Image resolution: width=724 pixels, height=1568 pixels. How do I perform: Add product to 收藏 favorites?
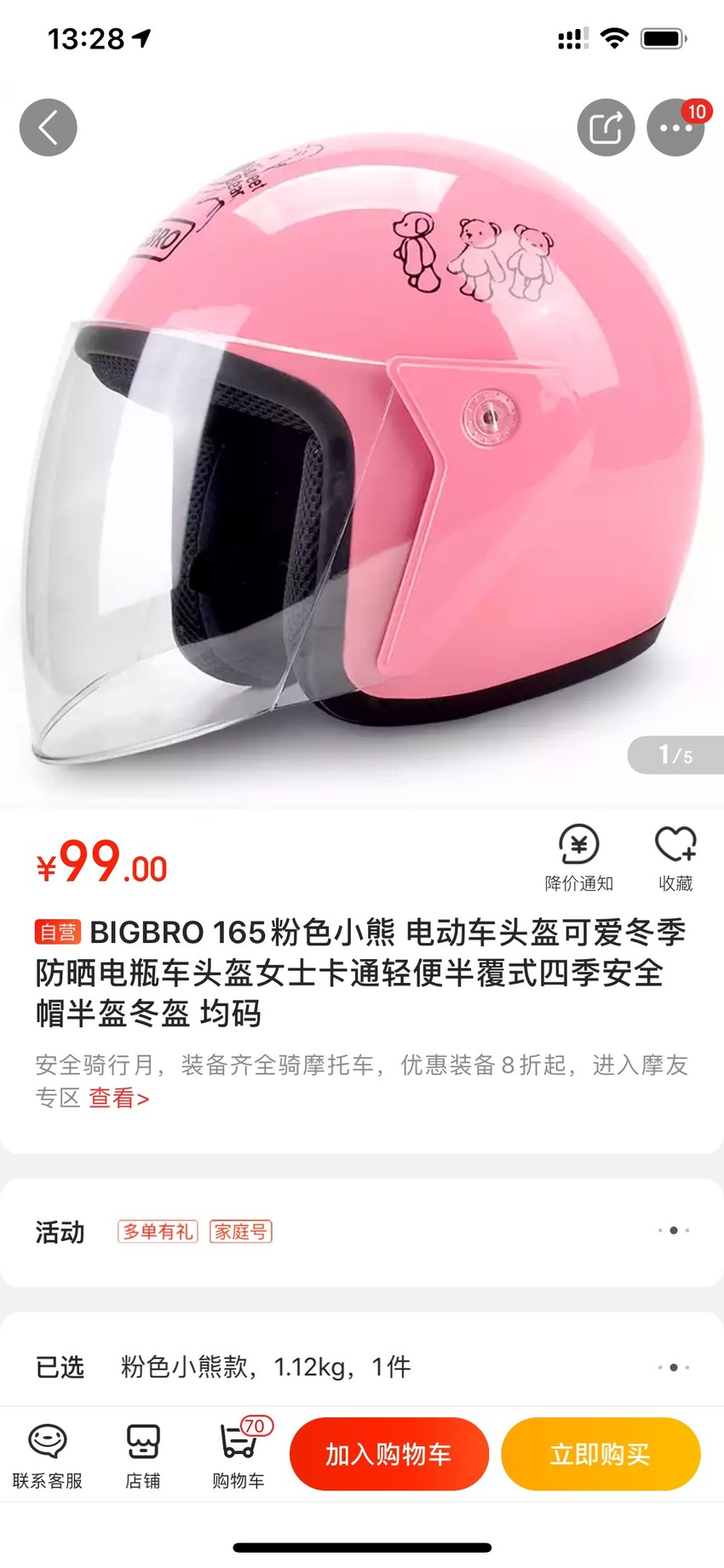coord(675,858)
